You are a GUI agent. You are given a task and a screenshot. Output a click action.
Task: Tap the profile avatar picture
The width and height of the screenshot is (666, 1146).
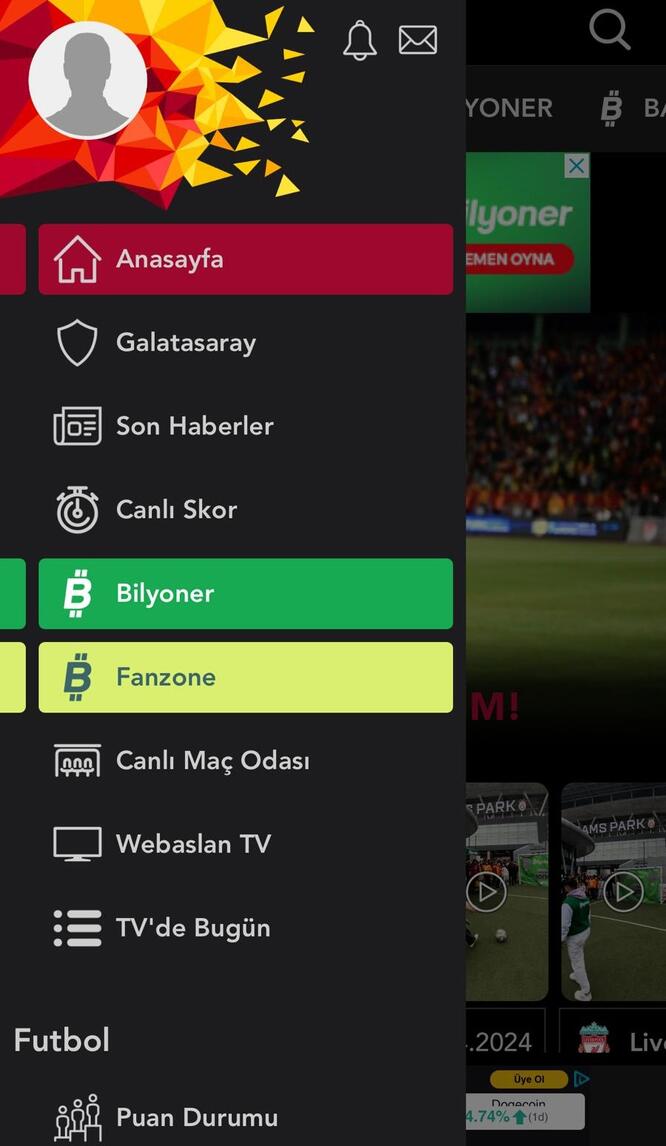click(87, 80)
